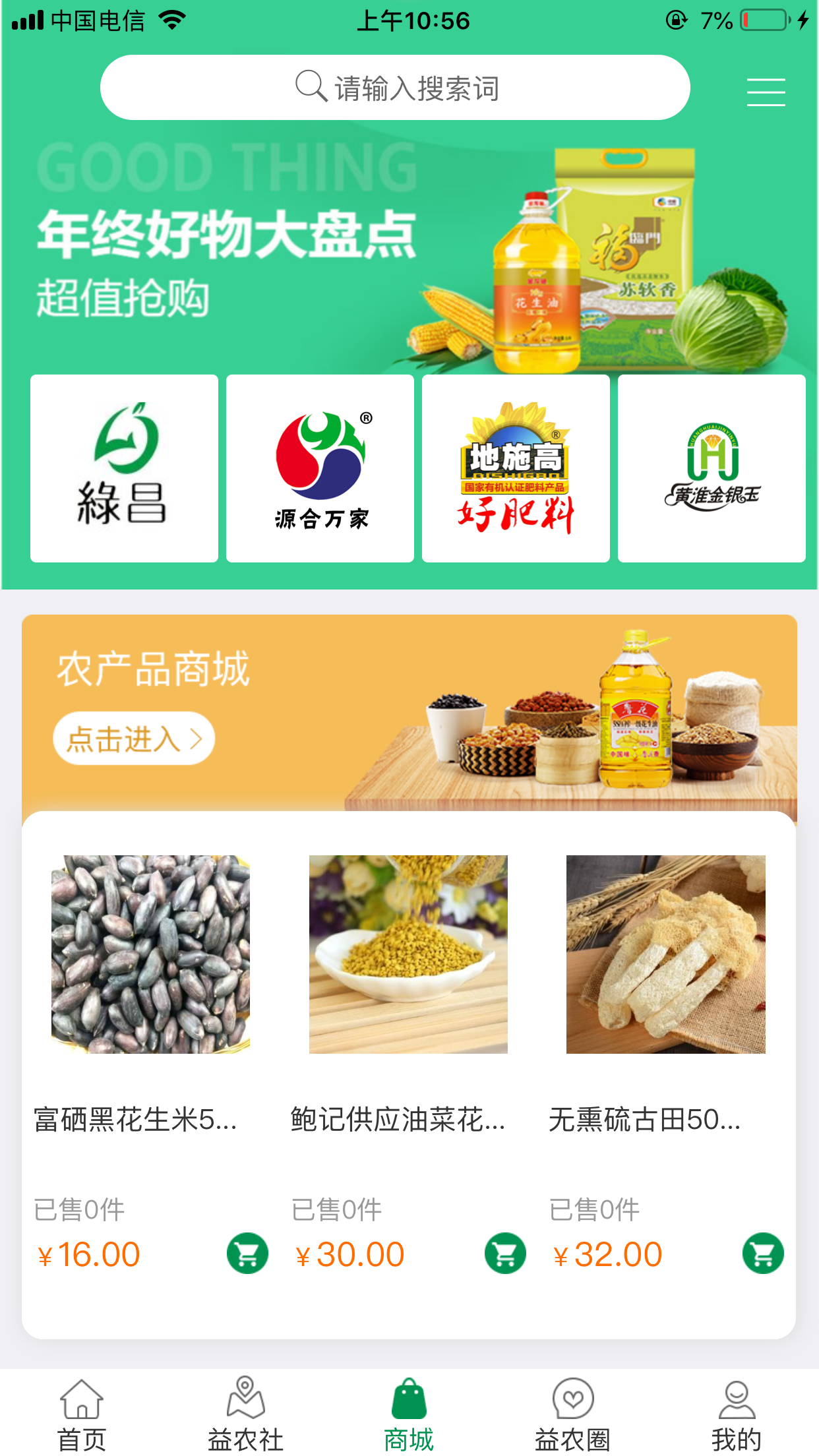Select the 商城 tab
819x1456 pixels.
(x=409, y=1414)
